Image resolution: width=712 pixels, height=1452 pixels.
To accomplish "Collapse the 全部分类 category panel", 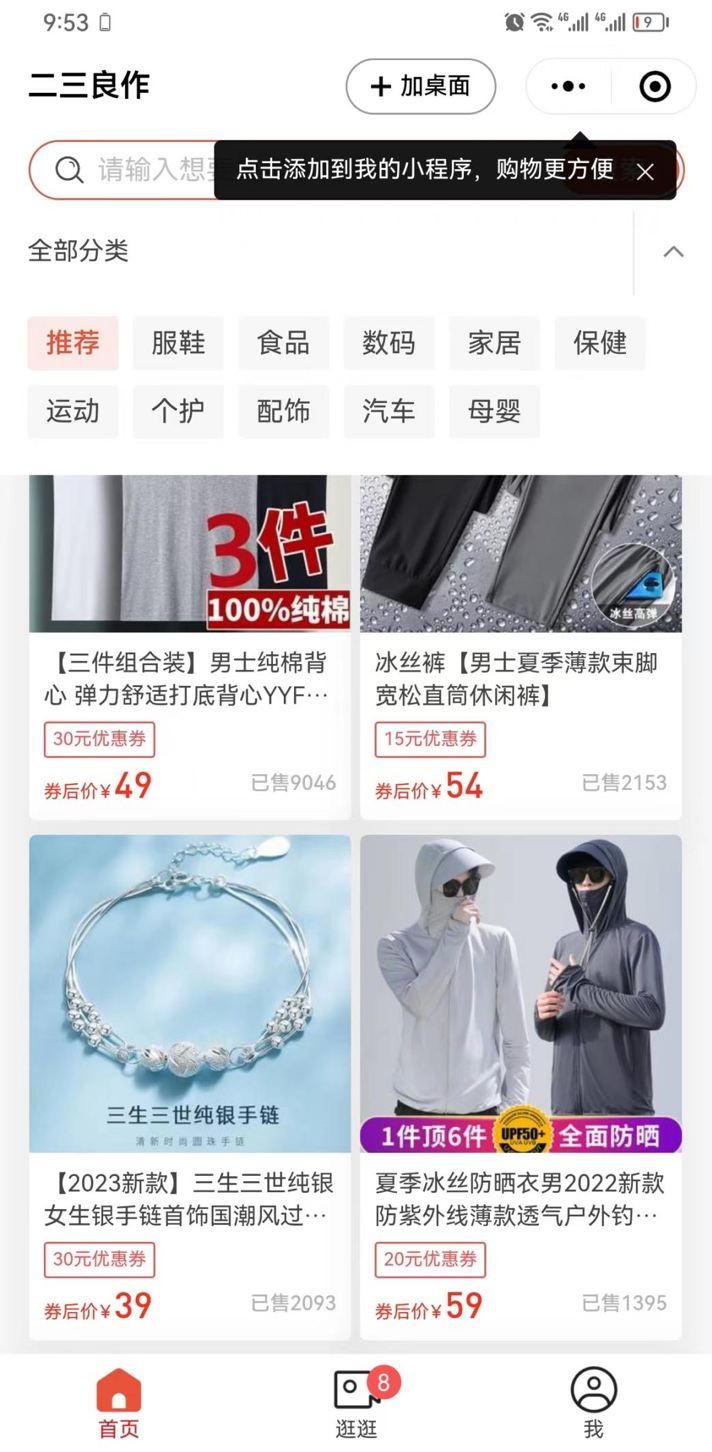I will pos(673,251).
